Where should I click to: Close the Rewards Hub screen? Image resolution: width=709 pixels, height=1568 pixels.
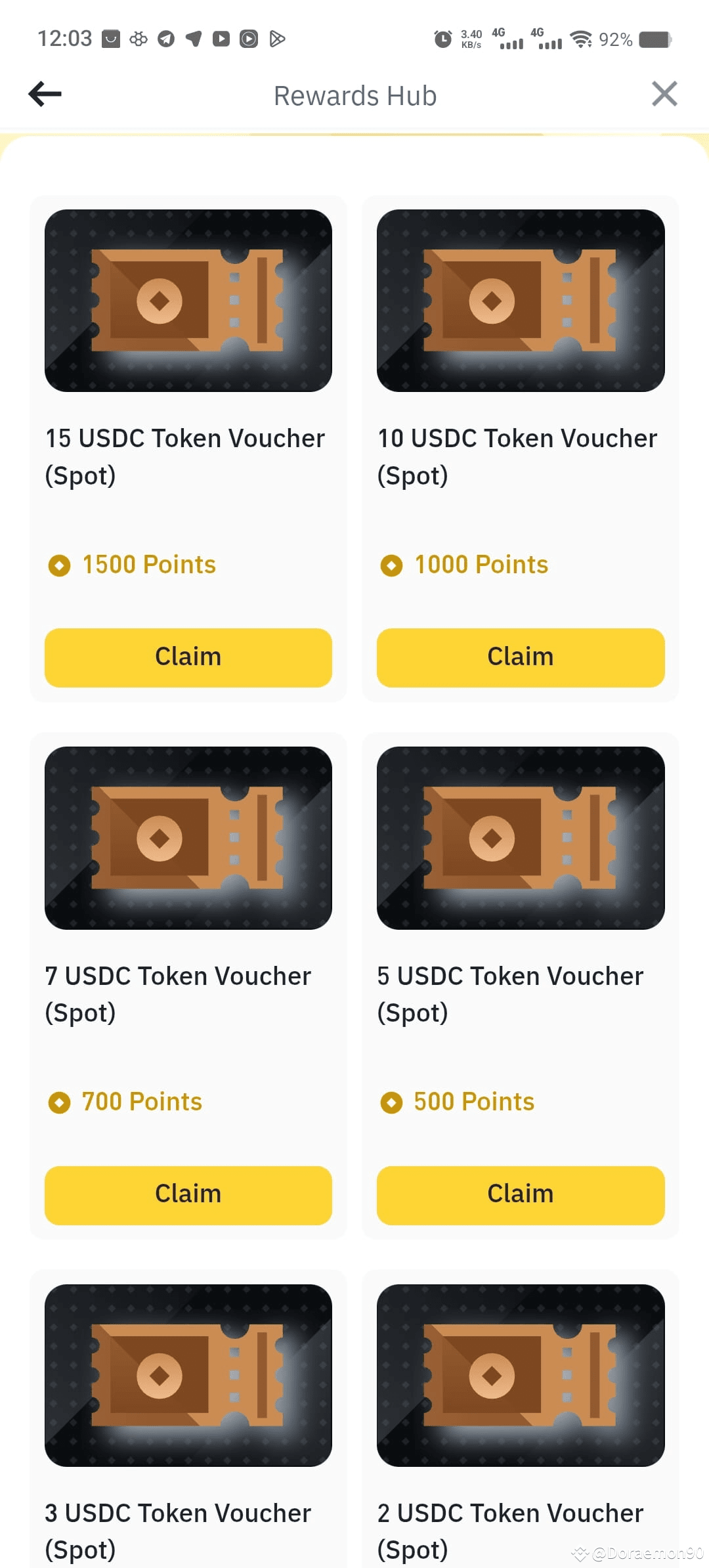[x=664, y=94]
